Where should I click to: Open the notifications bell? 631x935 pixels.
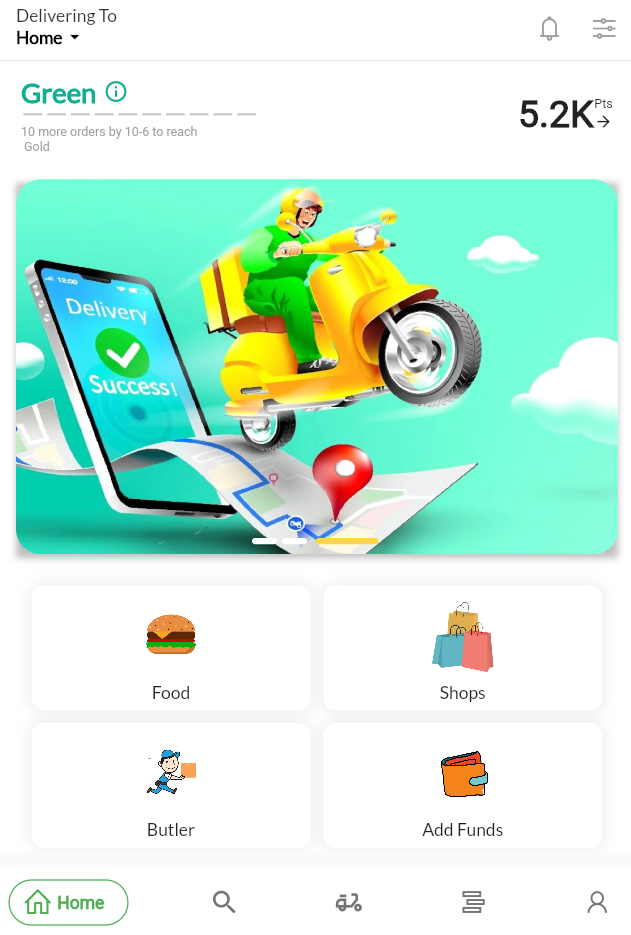(549, 29)
